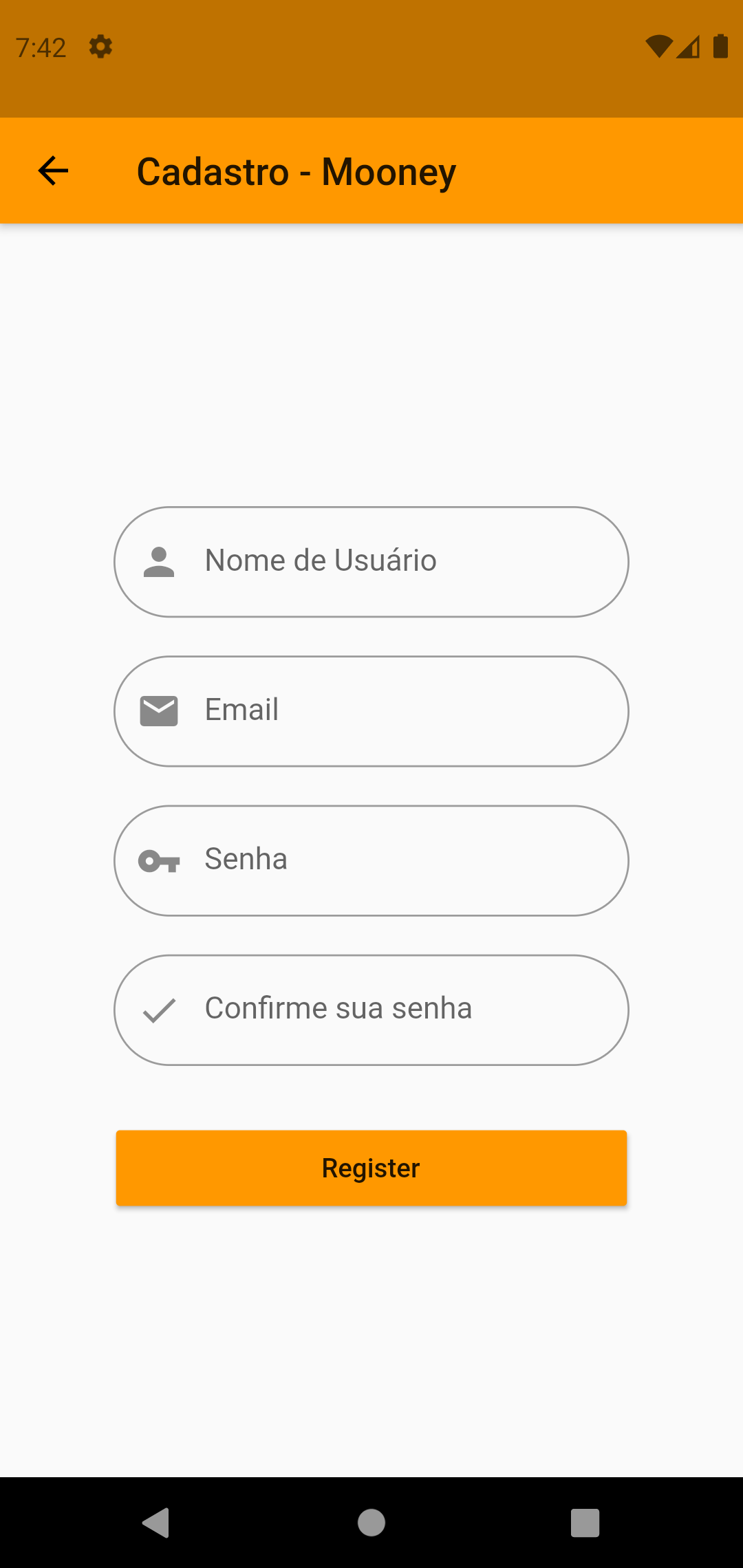
Task: Tap the Senha password field
Action: tap(371, 860)
